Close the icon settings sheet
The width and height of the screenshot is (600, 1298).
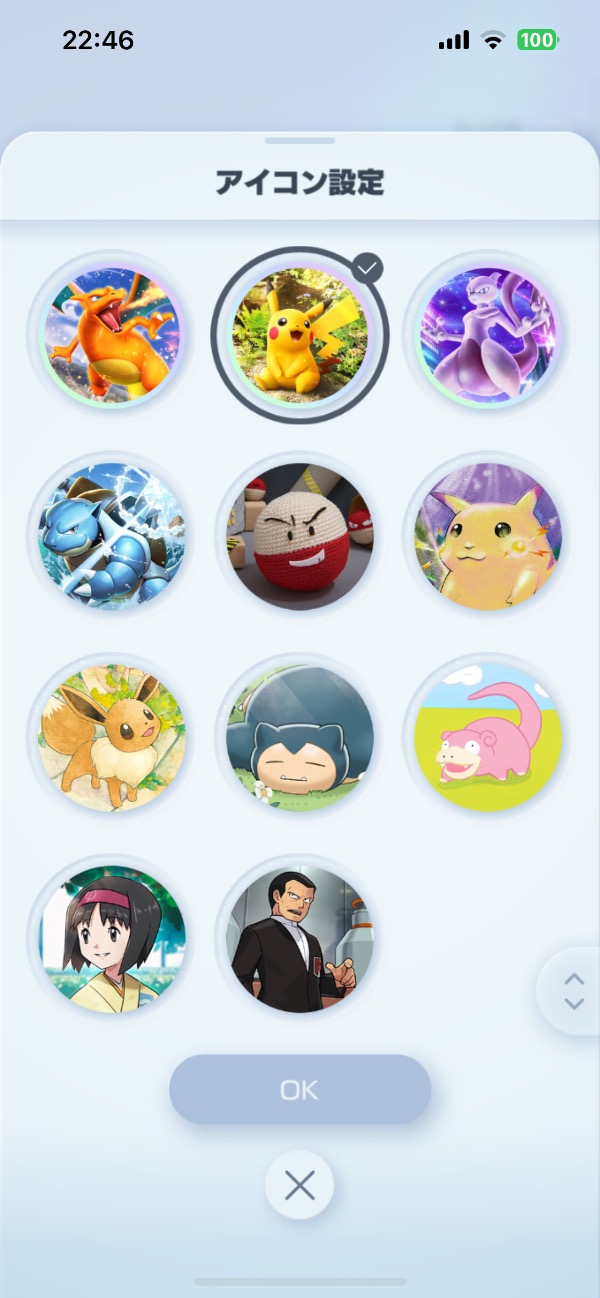pyautogui.click(x=299, y=1186)
